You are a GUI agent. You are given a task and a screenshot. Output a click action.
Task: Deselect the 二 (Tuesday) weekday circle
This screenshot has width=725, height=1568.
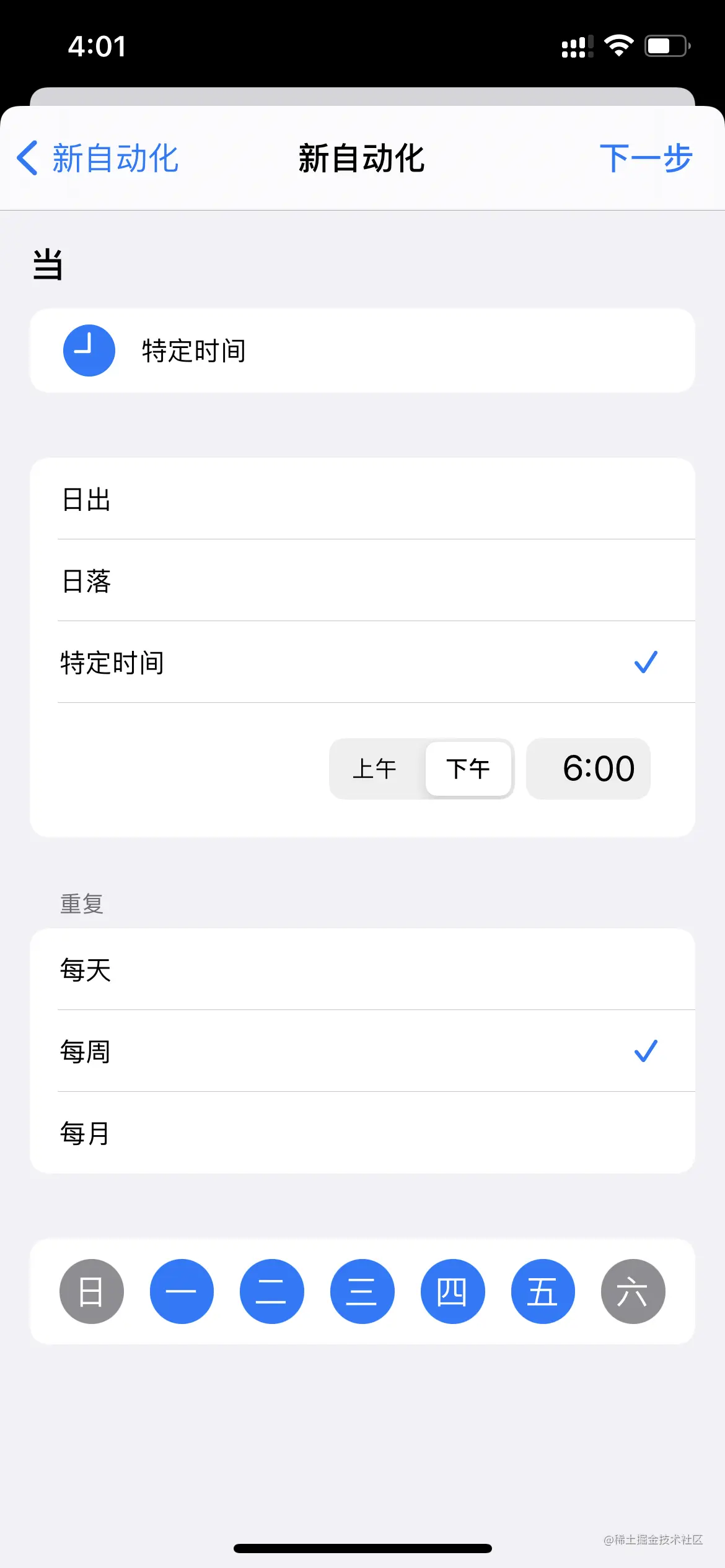(x=272, y=1291)
